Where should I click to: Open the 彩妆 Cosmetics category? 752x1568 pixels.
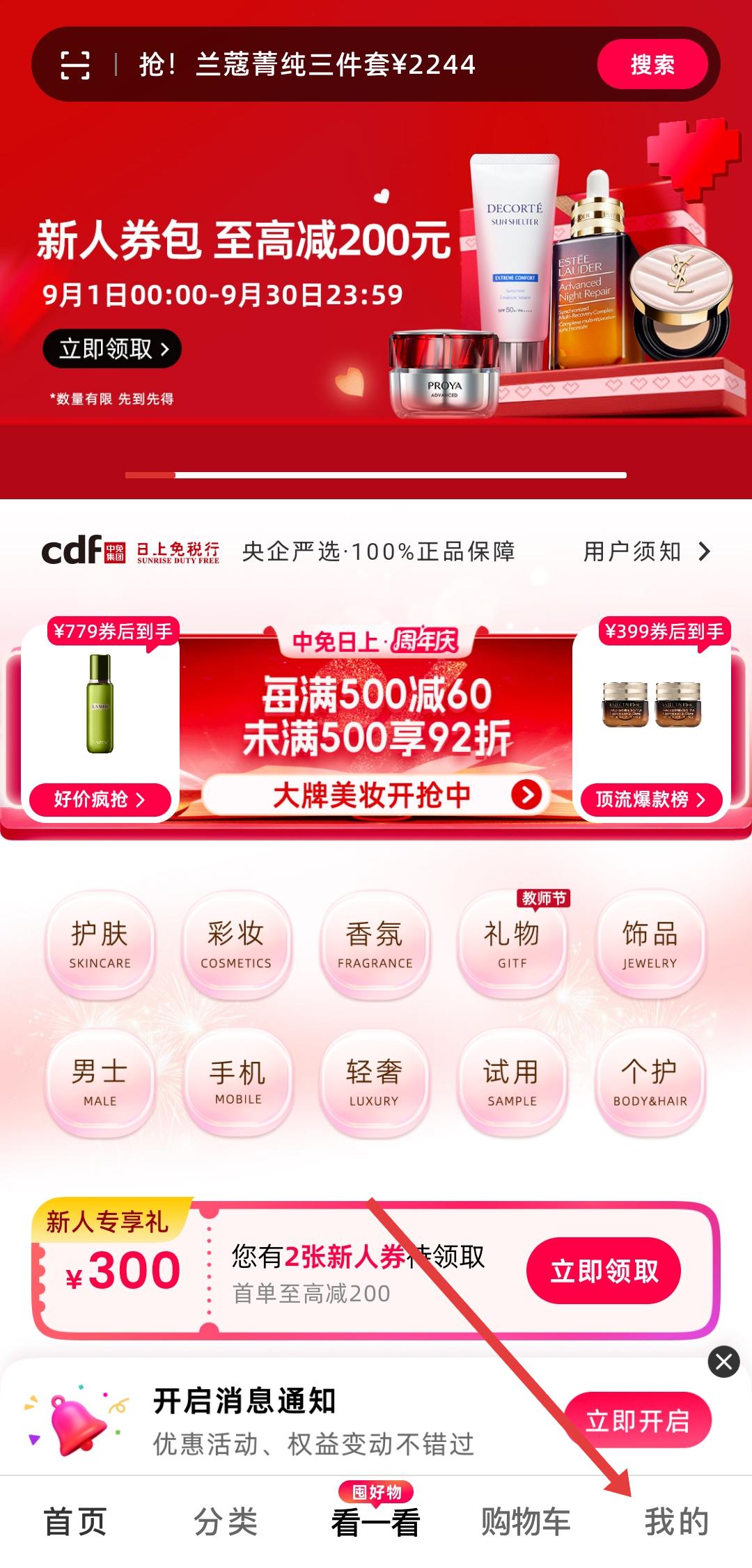point(236,944)
